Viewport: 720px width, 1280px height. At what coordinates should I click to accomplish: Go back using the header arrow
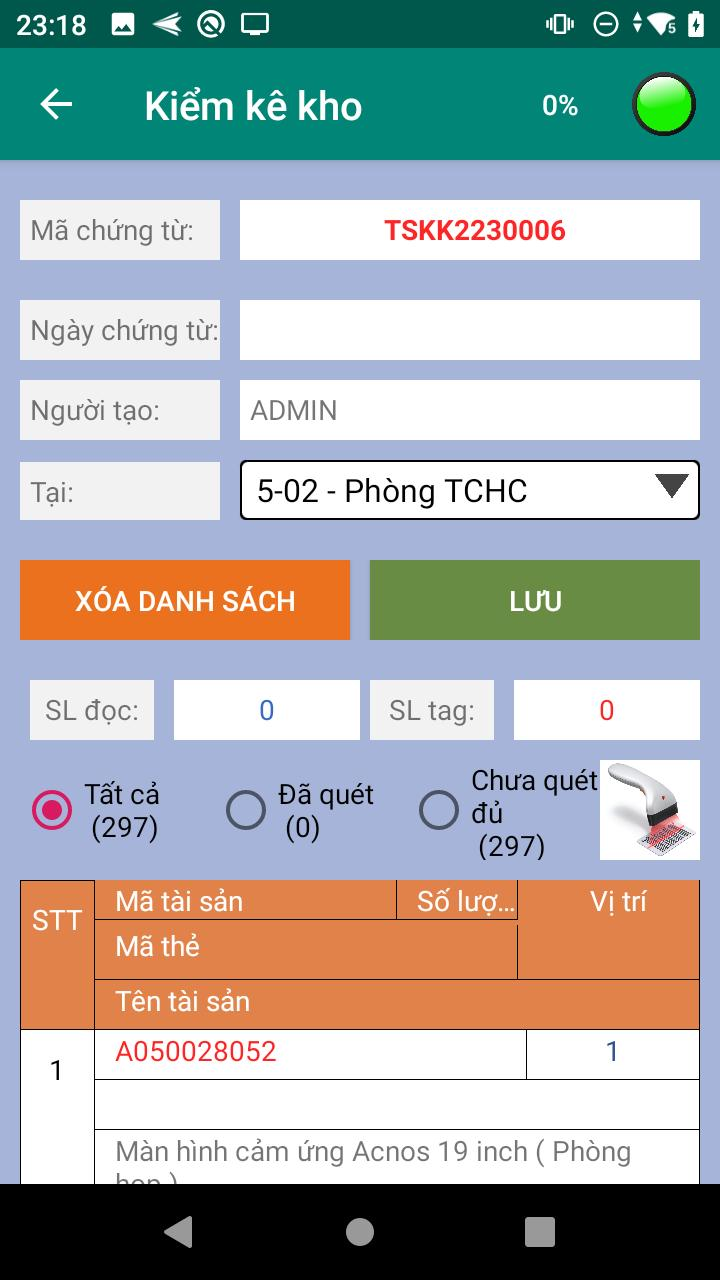coord(56,104)
